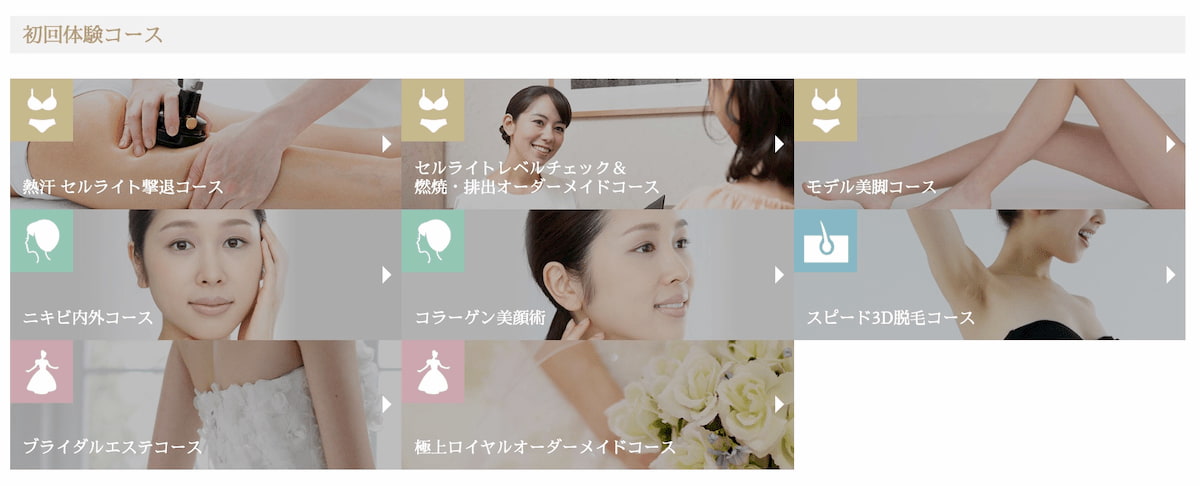The height and width of the screenshot is (486, 1200).
Task: Open the モデル美脚コース tile
Action: (989, 144)
